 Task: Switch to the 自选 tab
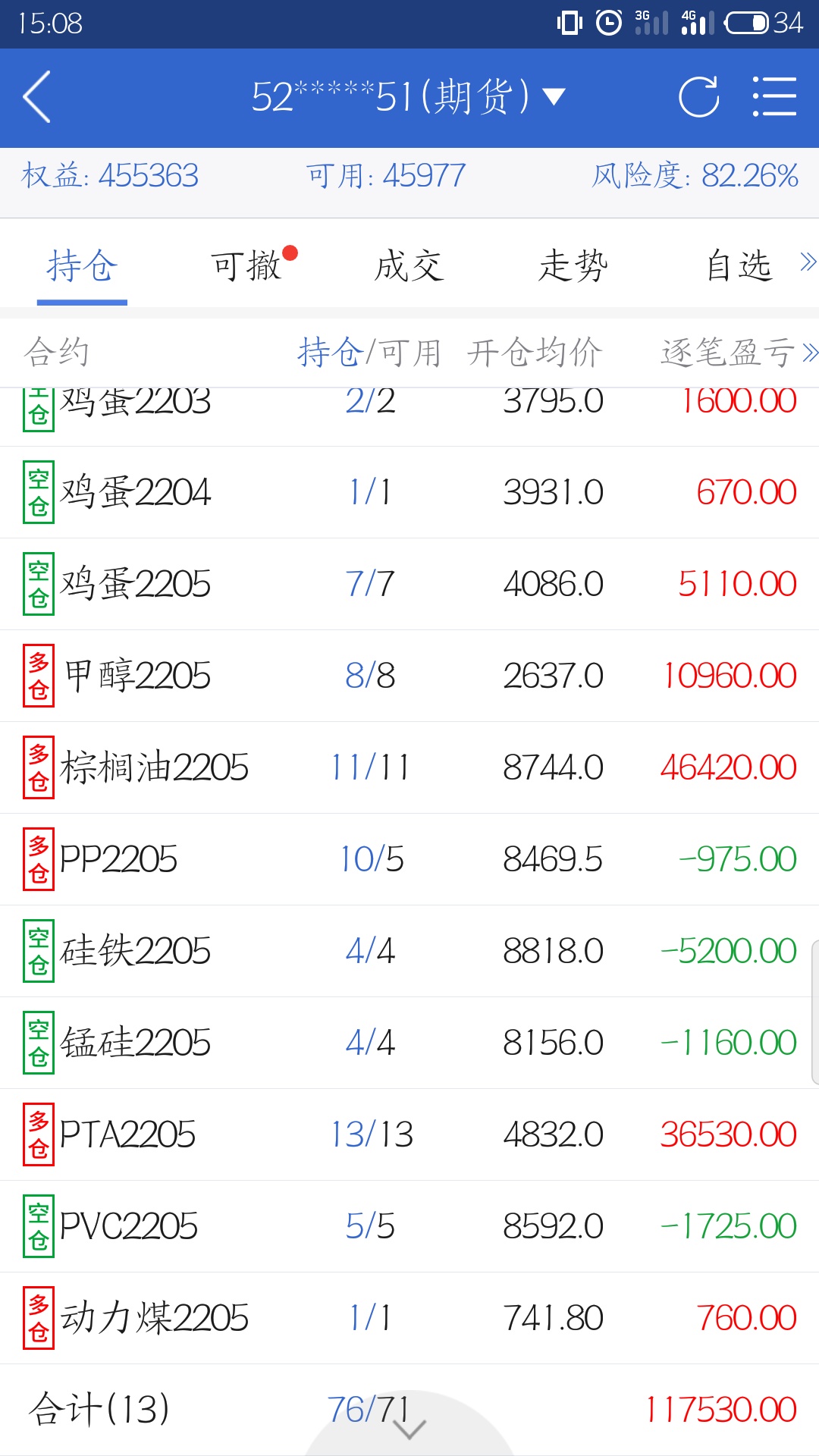pos(738,266)
